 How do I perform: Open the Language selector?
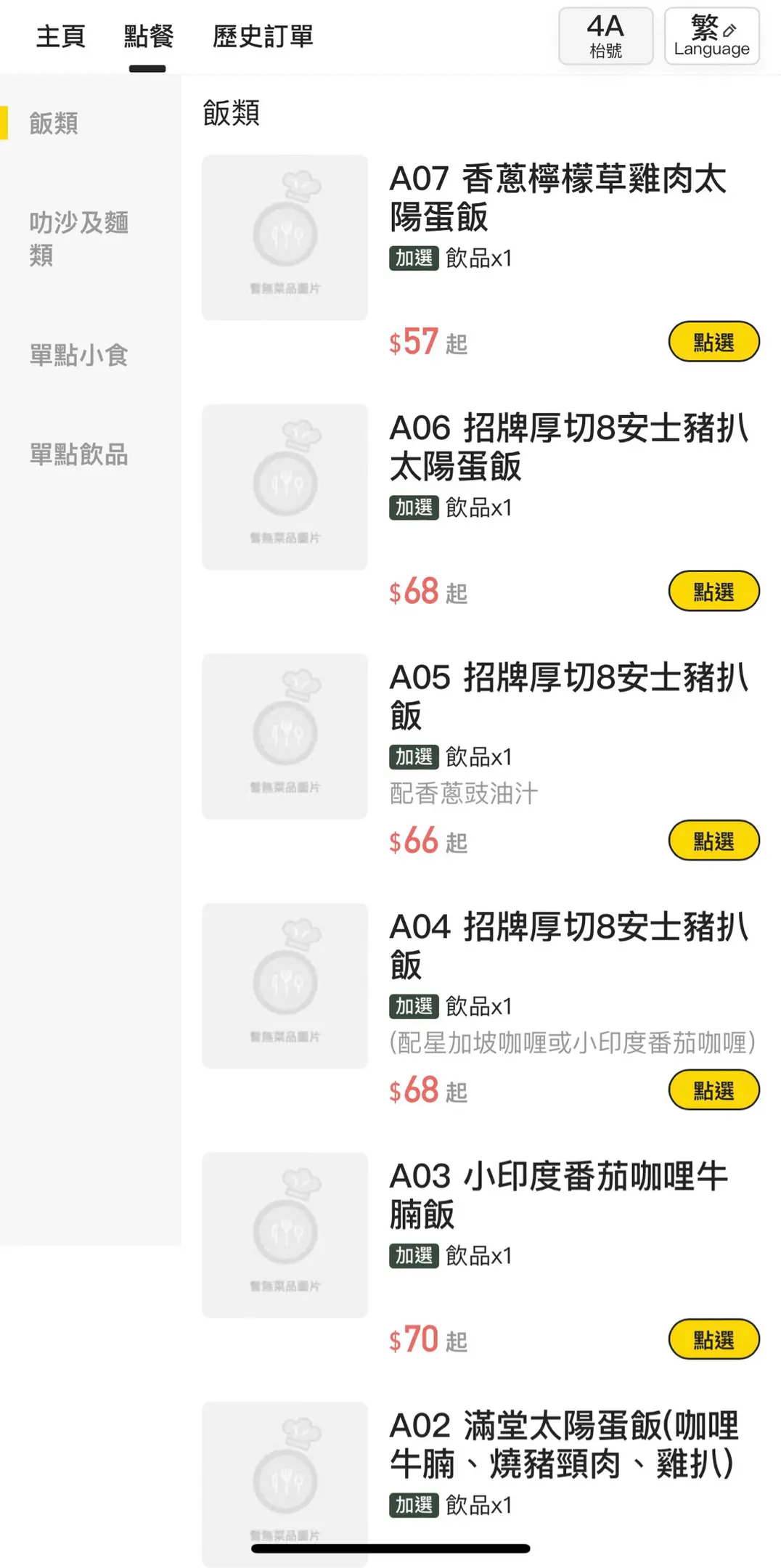(x=711, y=36)
